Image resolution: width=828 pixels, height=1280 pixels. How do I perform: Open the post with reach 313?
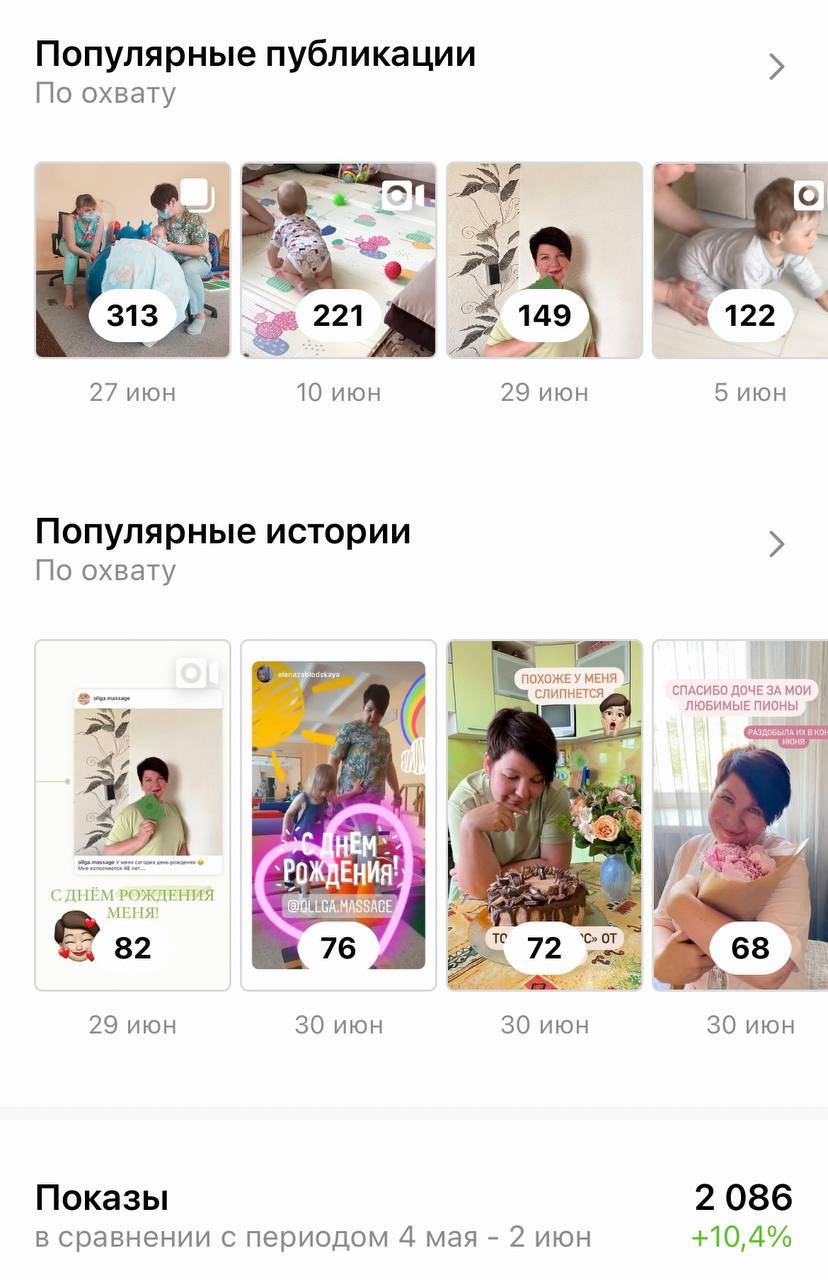tap(133, 260)
